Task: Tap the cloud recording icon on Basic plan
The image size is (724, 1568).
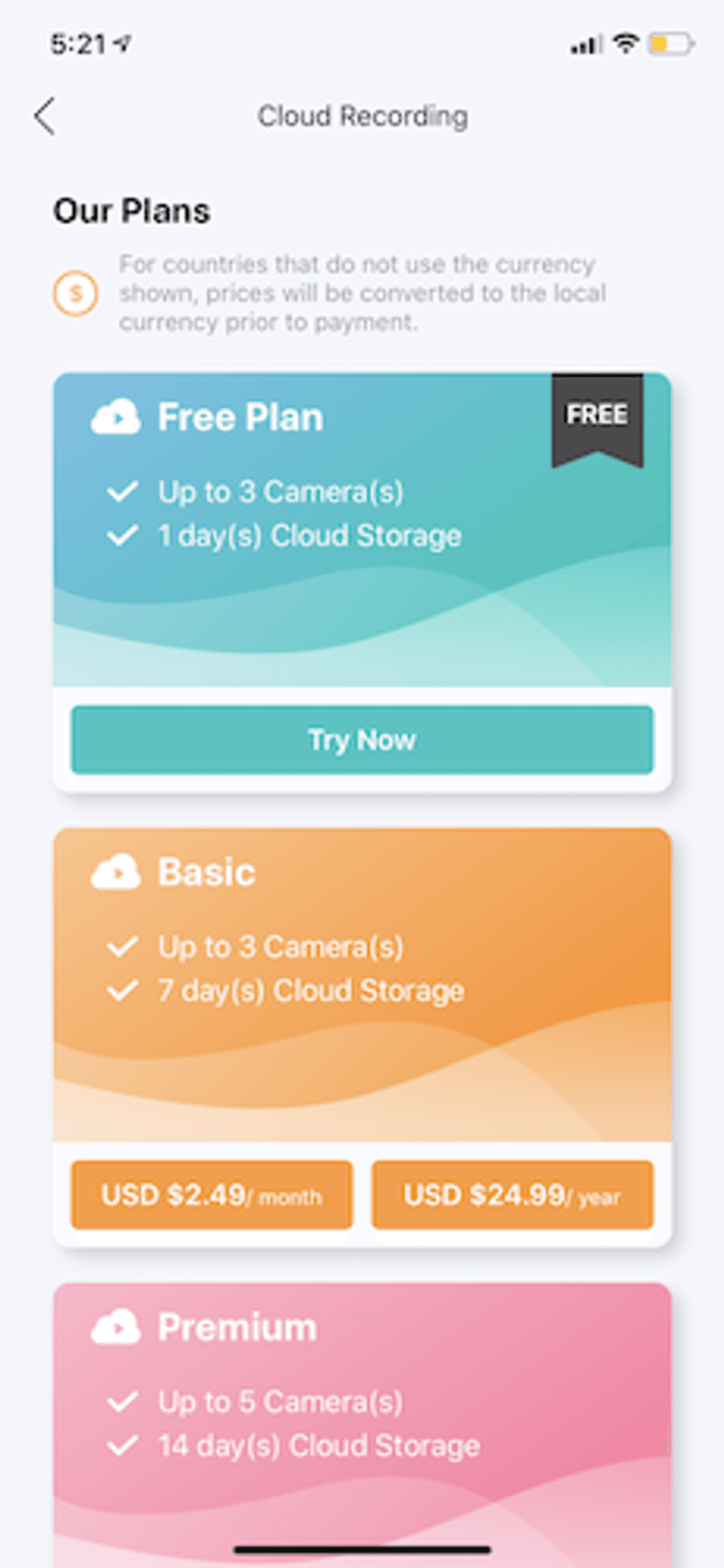Action: click(x=117, y=872)
